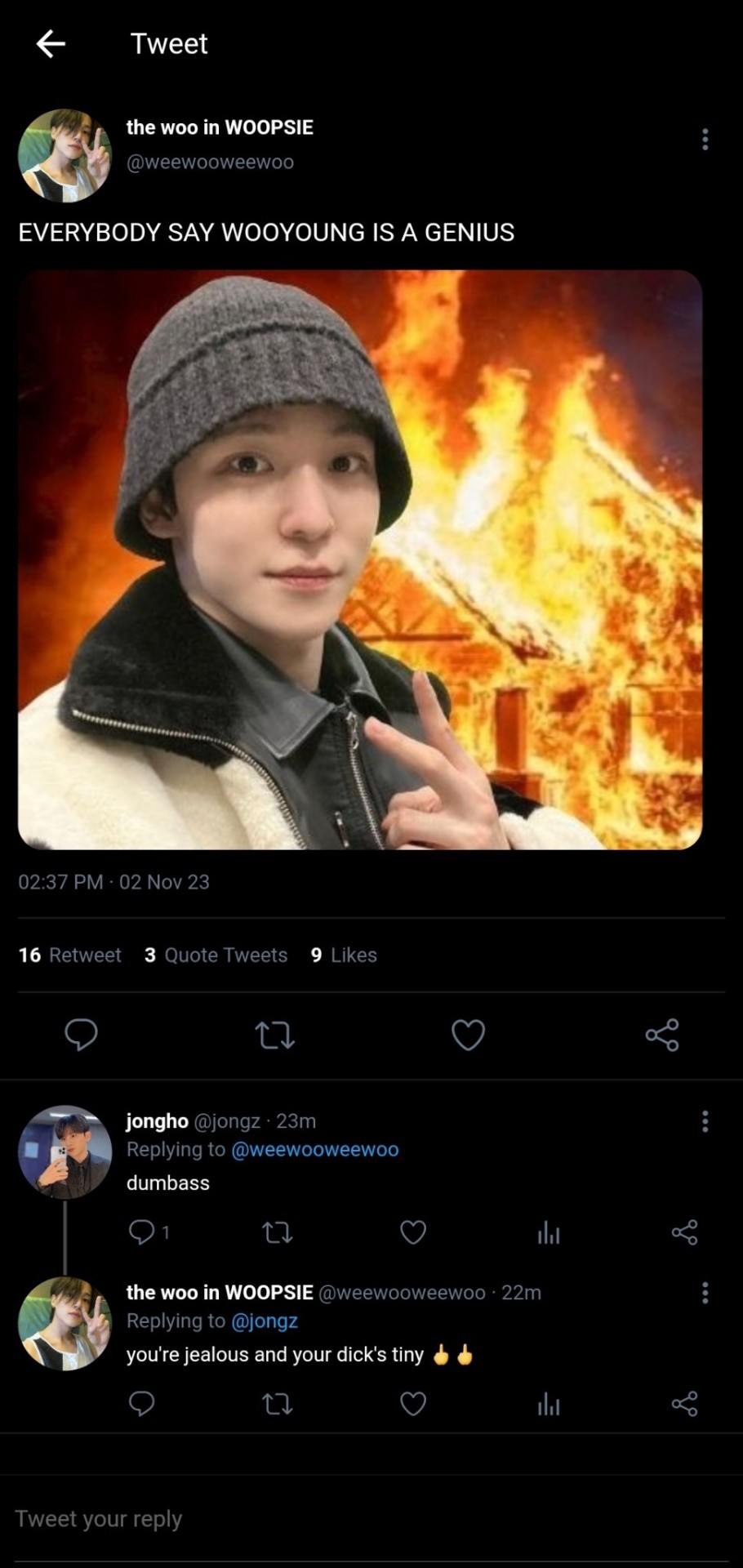This screenshot has width=743, height=1568.
Task: Share the "you're jealous" reply
Action: (684, 1404)
